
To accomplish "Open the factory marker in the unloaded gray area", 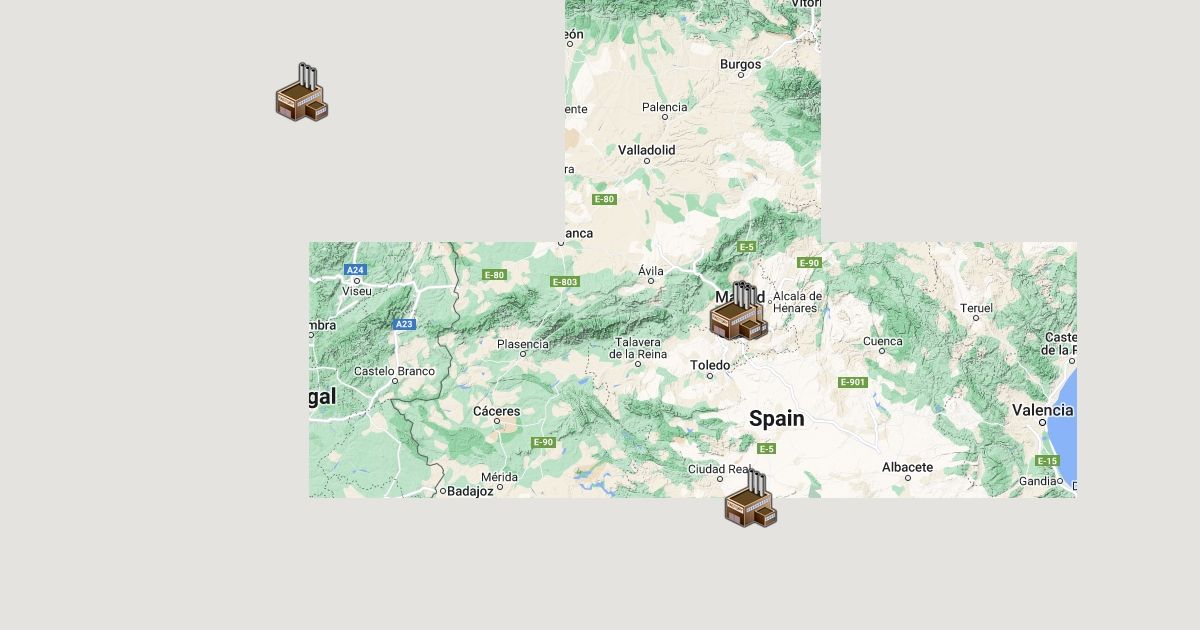I will click(x=302, y=93).
